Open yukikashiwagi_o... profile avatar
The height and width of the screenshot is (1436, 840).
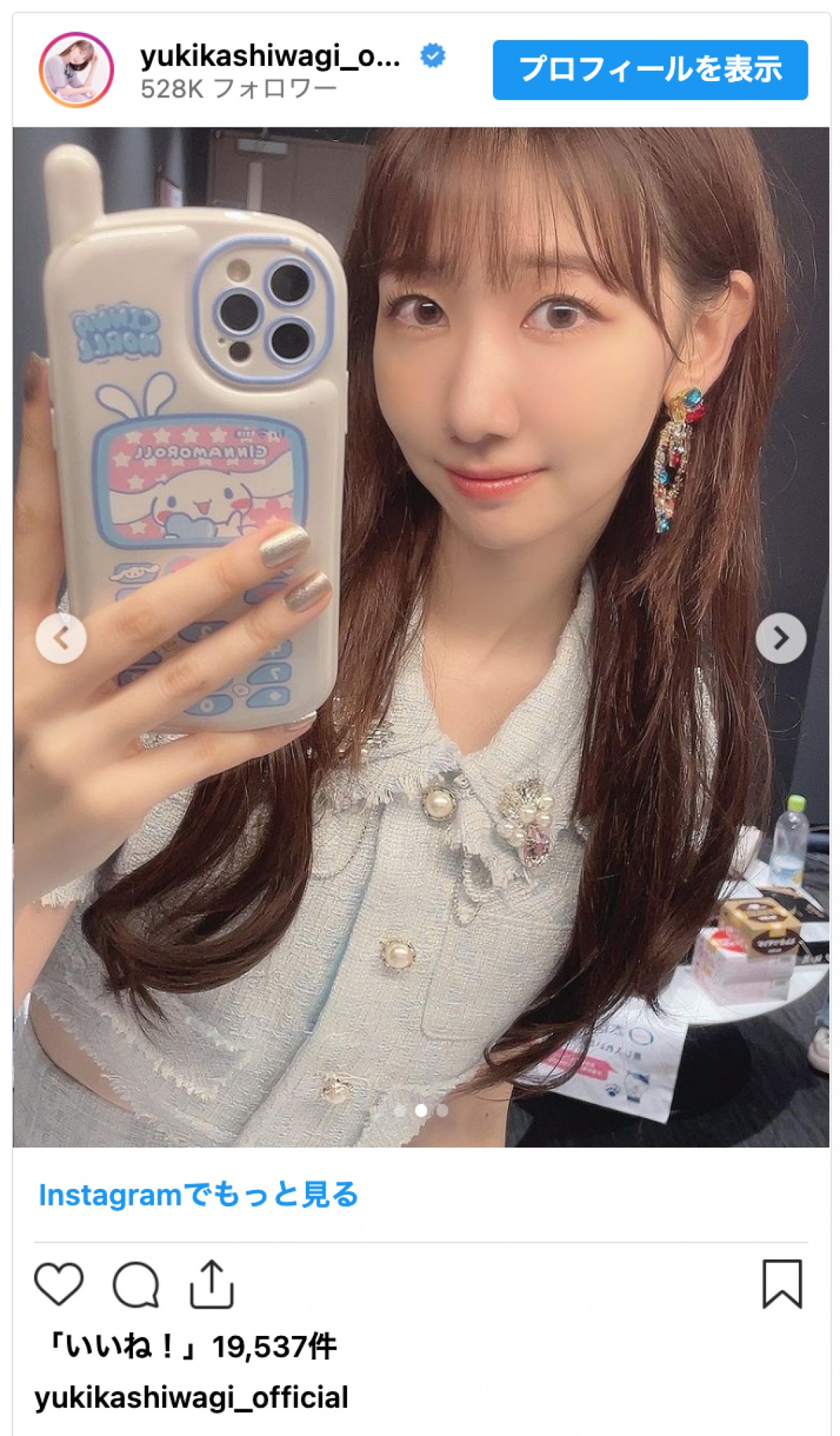[x=76, y=70]
